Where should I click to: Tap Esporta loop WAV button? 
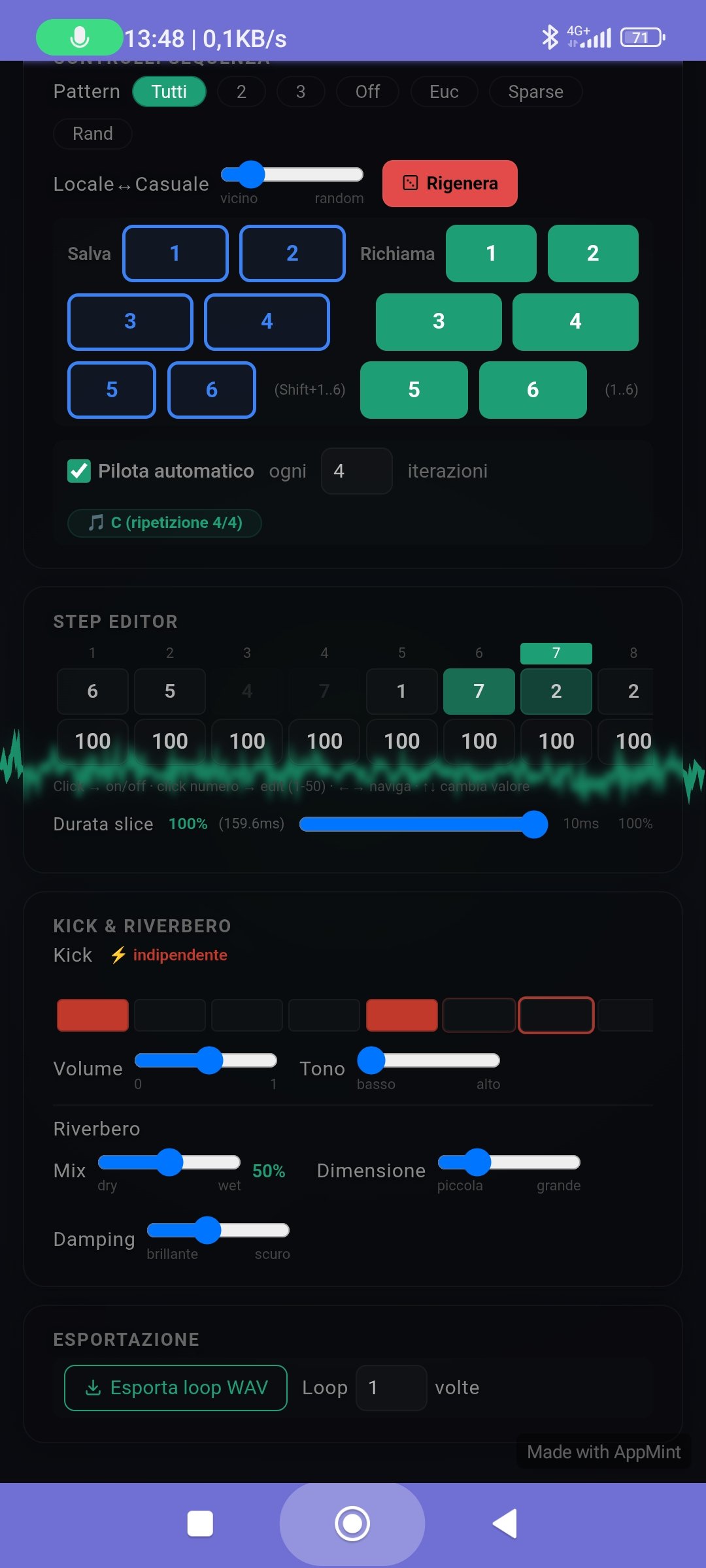(x=176, y=1388)
